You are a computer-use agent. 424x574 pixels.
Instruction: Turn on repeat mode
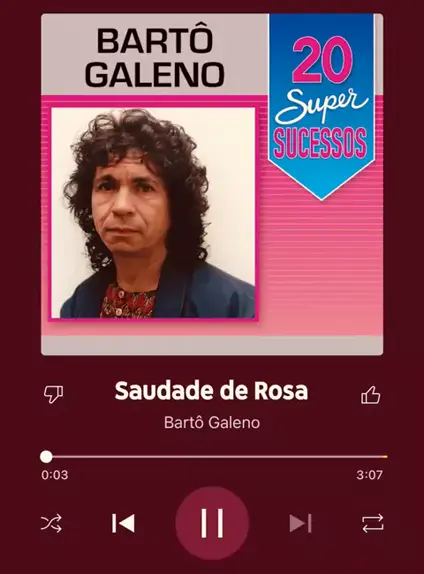(x=373, y=523)
